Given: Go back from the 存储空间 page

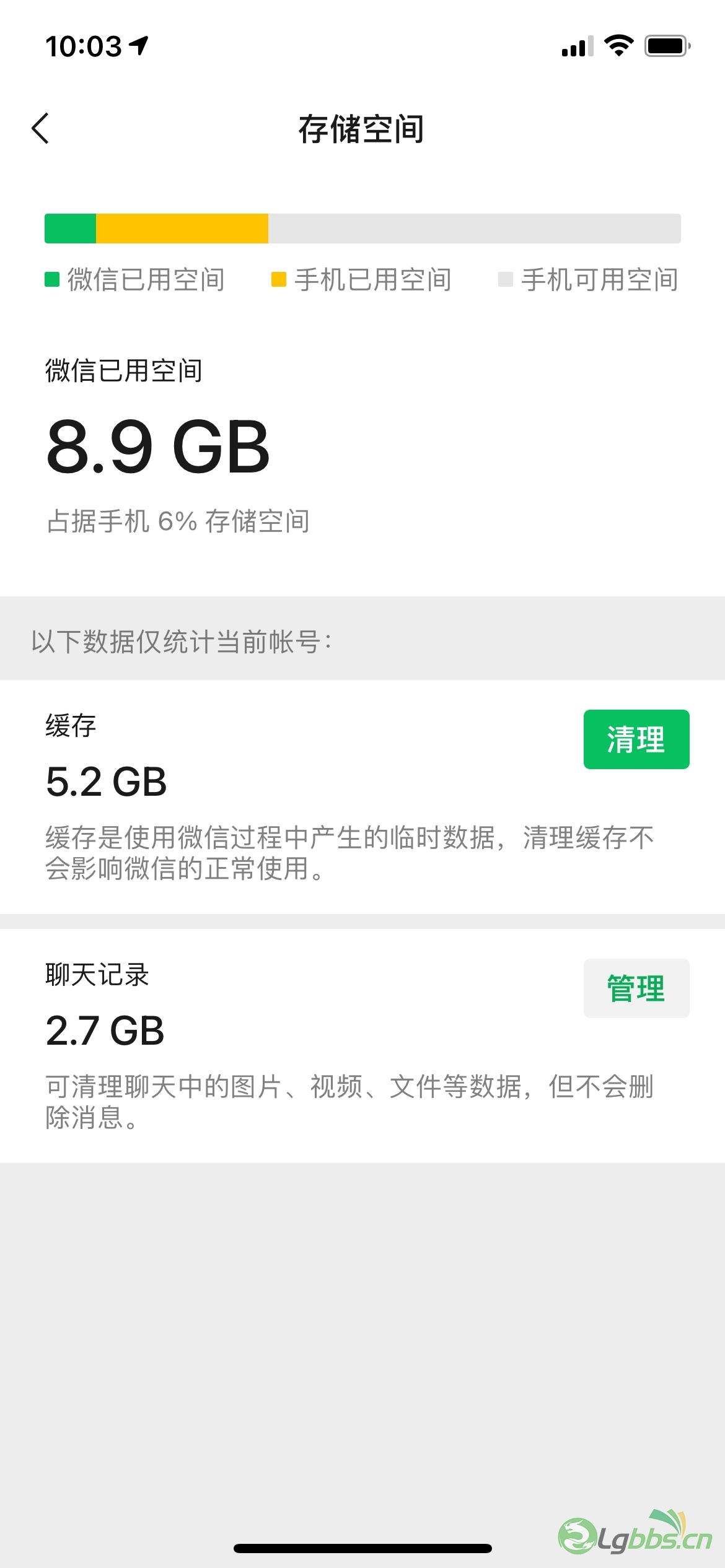Looking at the screenshot, I should coord(40,129).
